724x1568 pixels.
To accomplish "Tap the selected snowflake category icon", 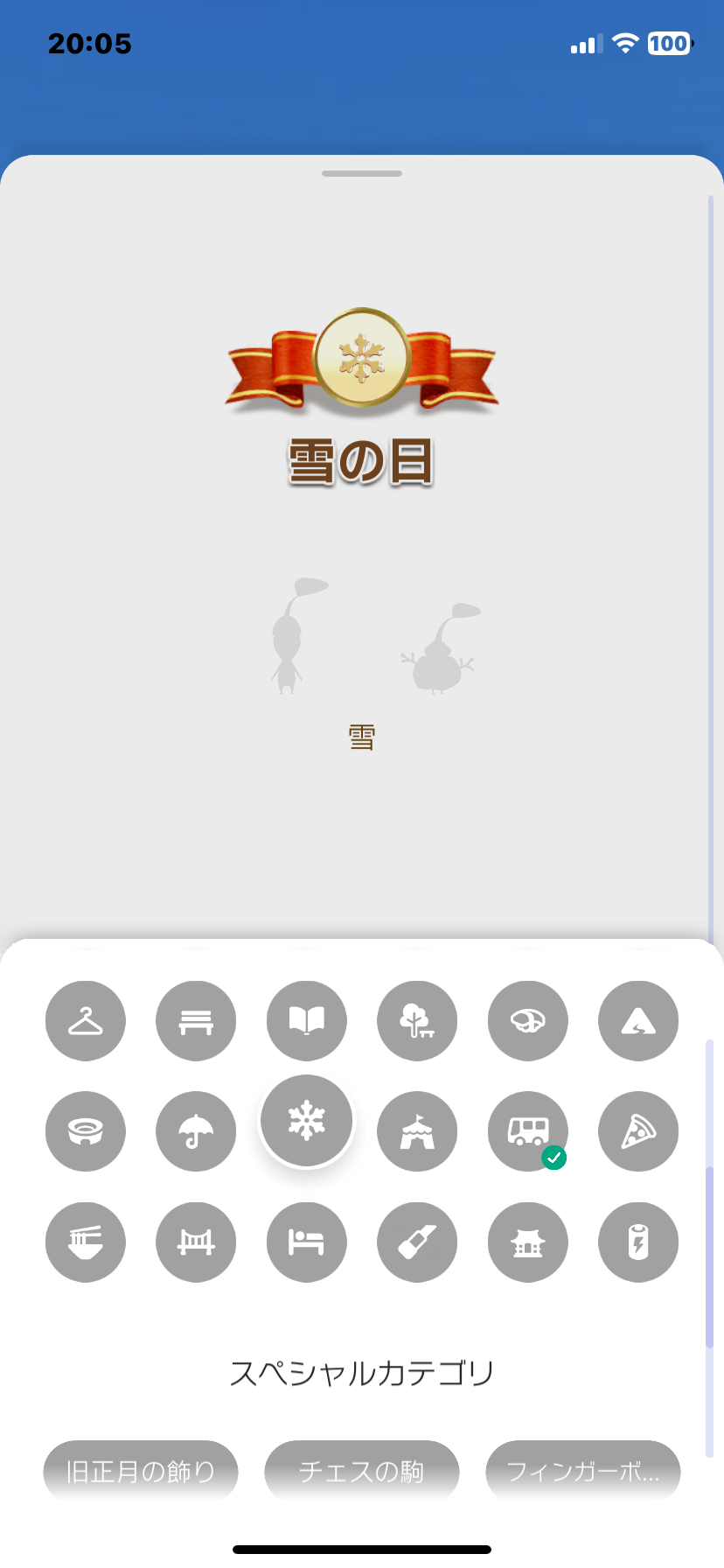I will 307,1121.
